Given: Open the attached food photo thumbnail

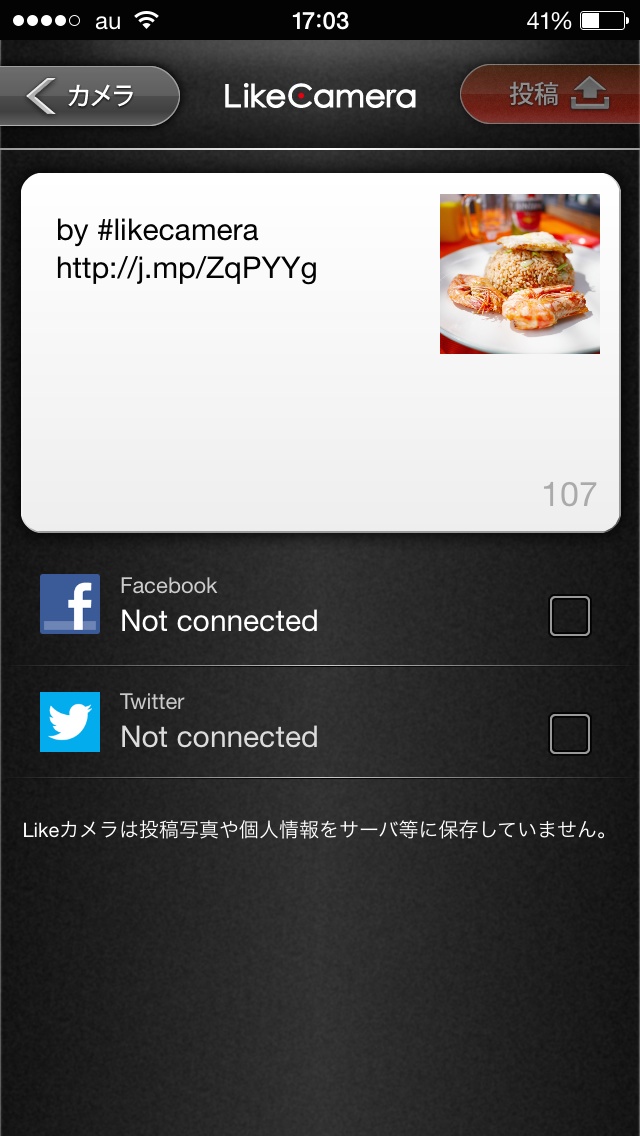Looking at the screenshot, I should [519, 273].
